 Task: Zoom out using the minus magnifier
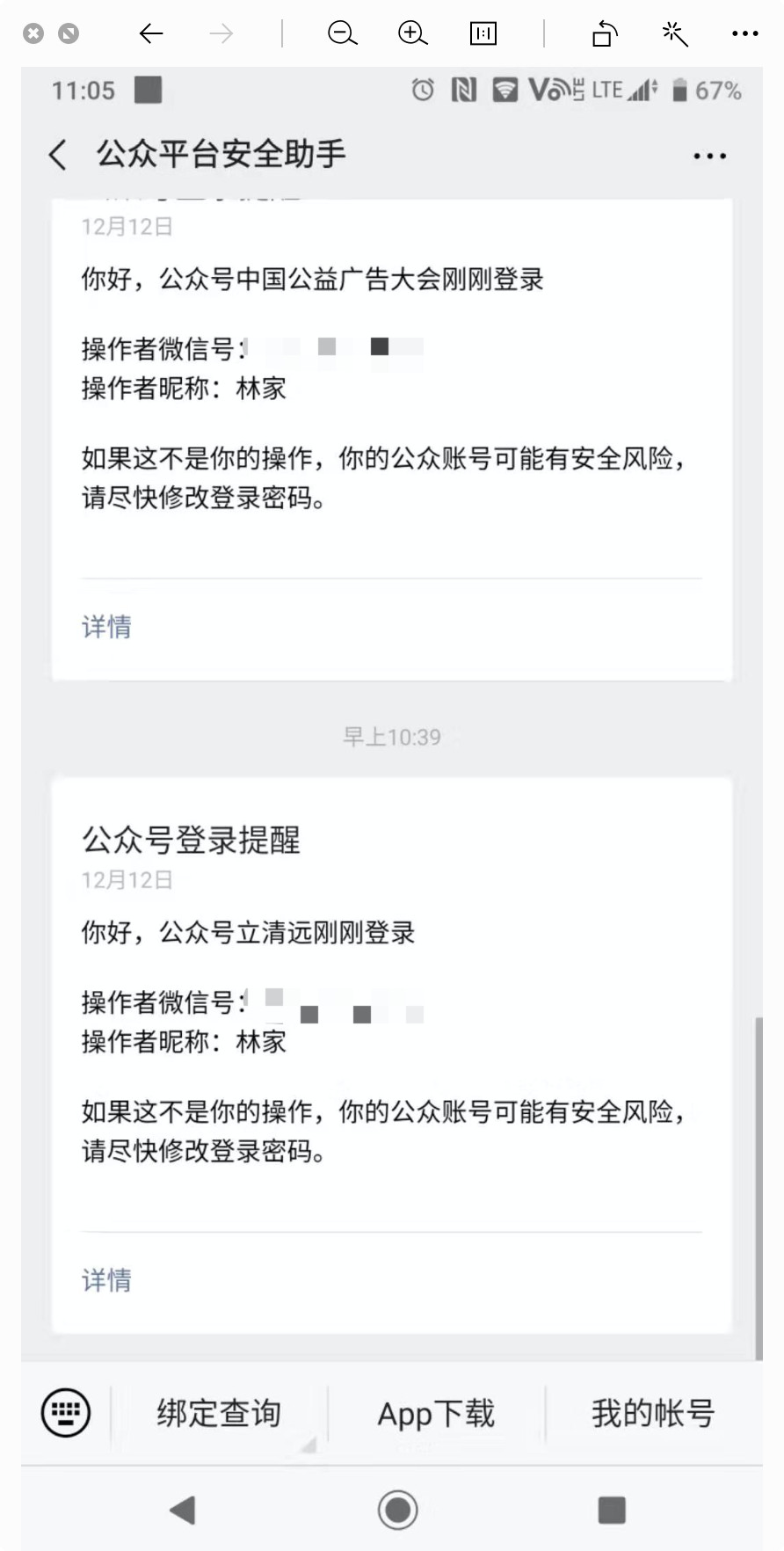click(342, 34)
